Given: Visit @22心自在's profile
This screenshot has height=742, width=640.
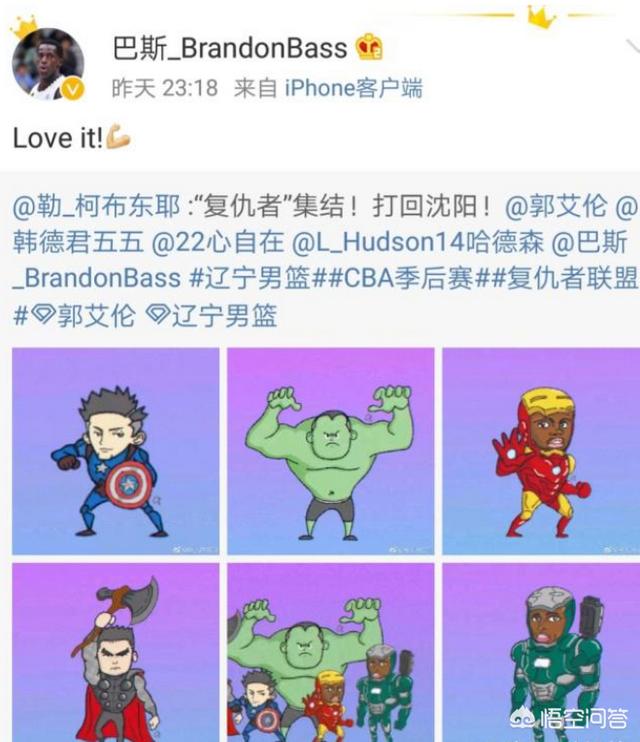Looking at the screenshot, I should 217,244.
